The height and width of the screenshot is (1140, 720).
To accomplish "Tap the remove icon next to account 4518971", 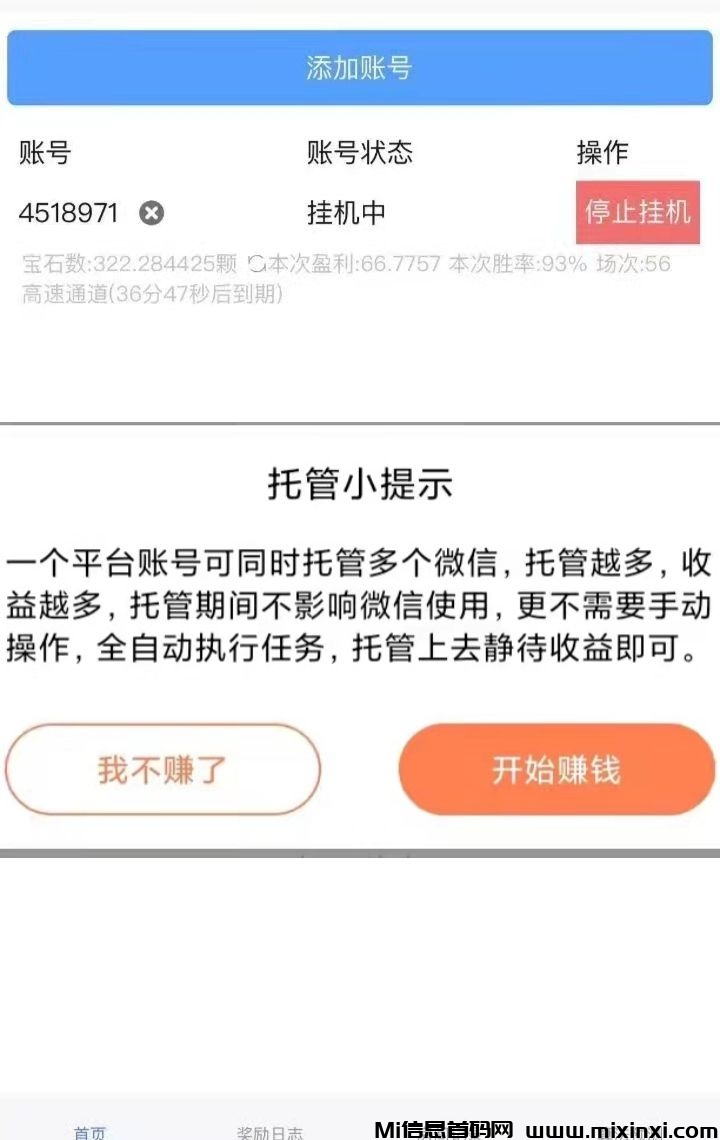I will coord(150,213).
